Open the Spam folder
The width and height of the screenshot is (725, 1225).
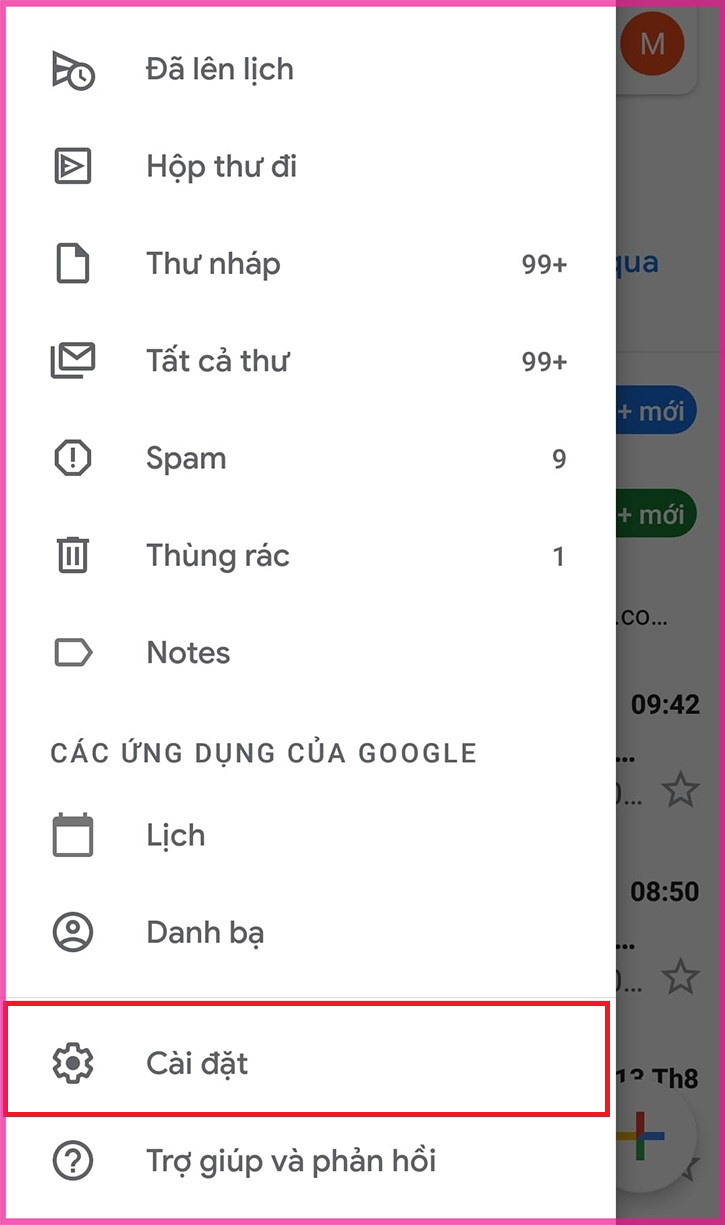[x=308, y=458]
